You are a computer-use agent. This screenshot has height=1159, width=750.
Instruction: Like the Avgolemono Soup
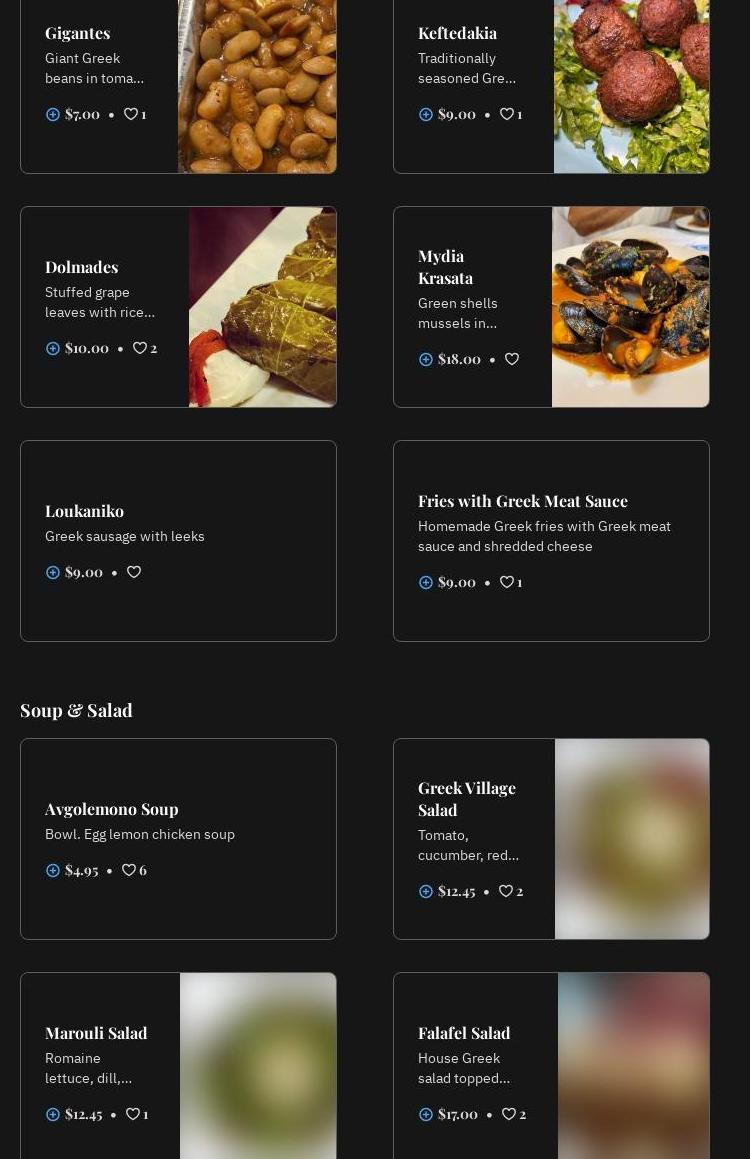click(x=129, y=870)
